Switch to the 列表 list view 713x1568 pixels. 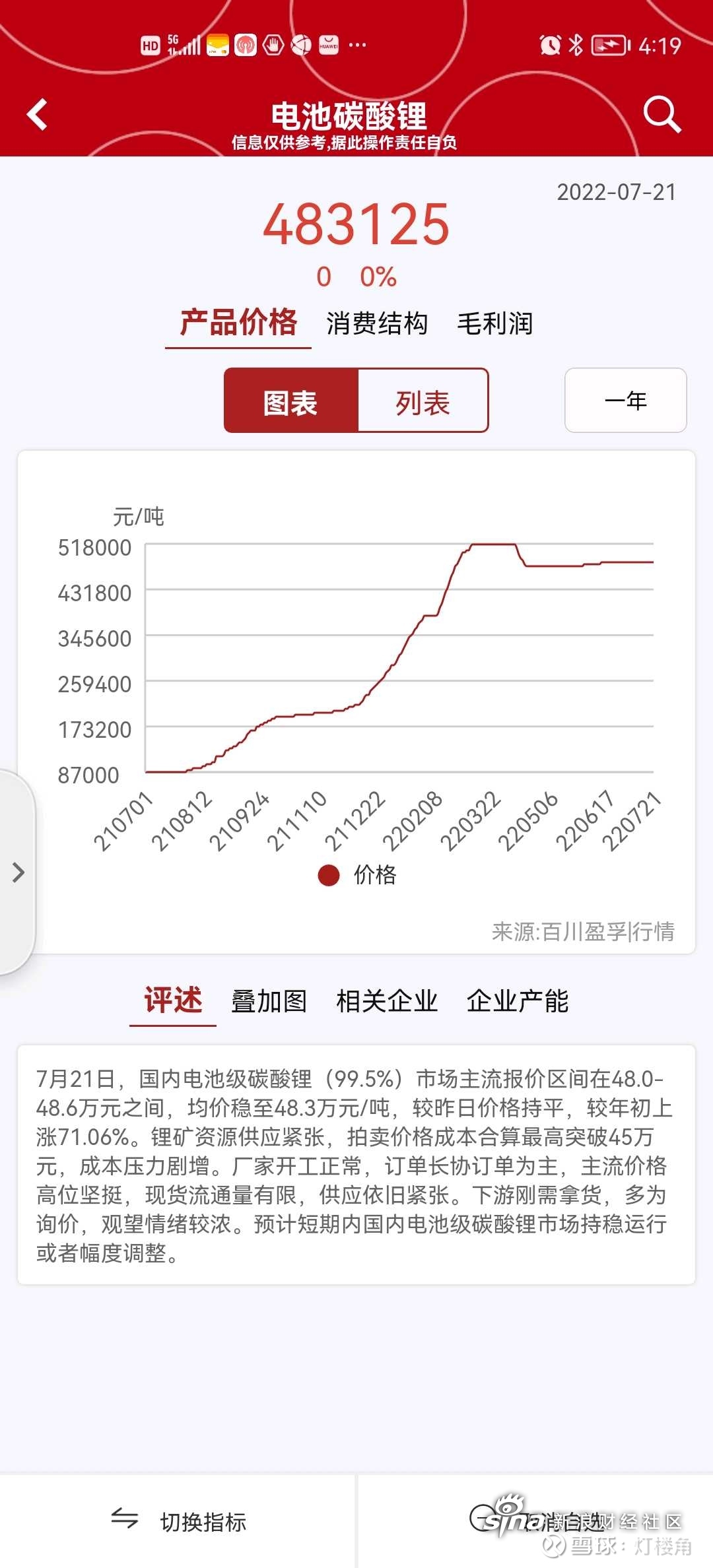point(423,401)
